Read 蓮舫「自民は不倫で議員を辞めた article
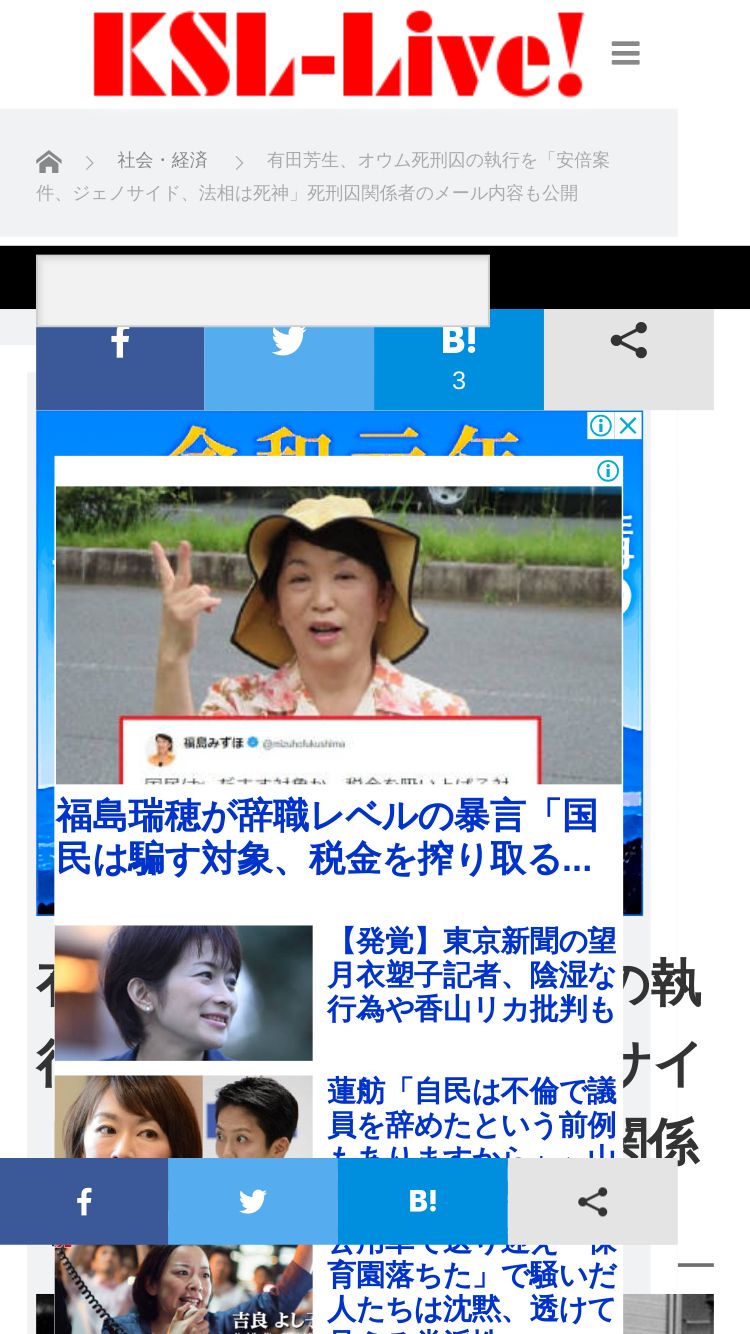 pos(470,1108)
